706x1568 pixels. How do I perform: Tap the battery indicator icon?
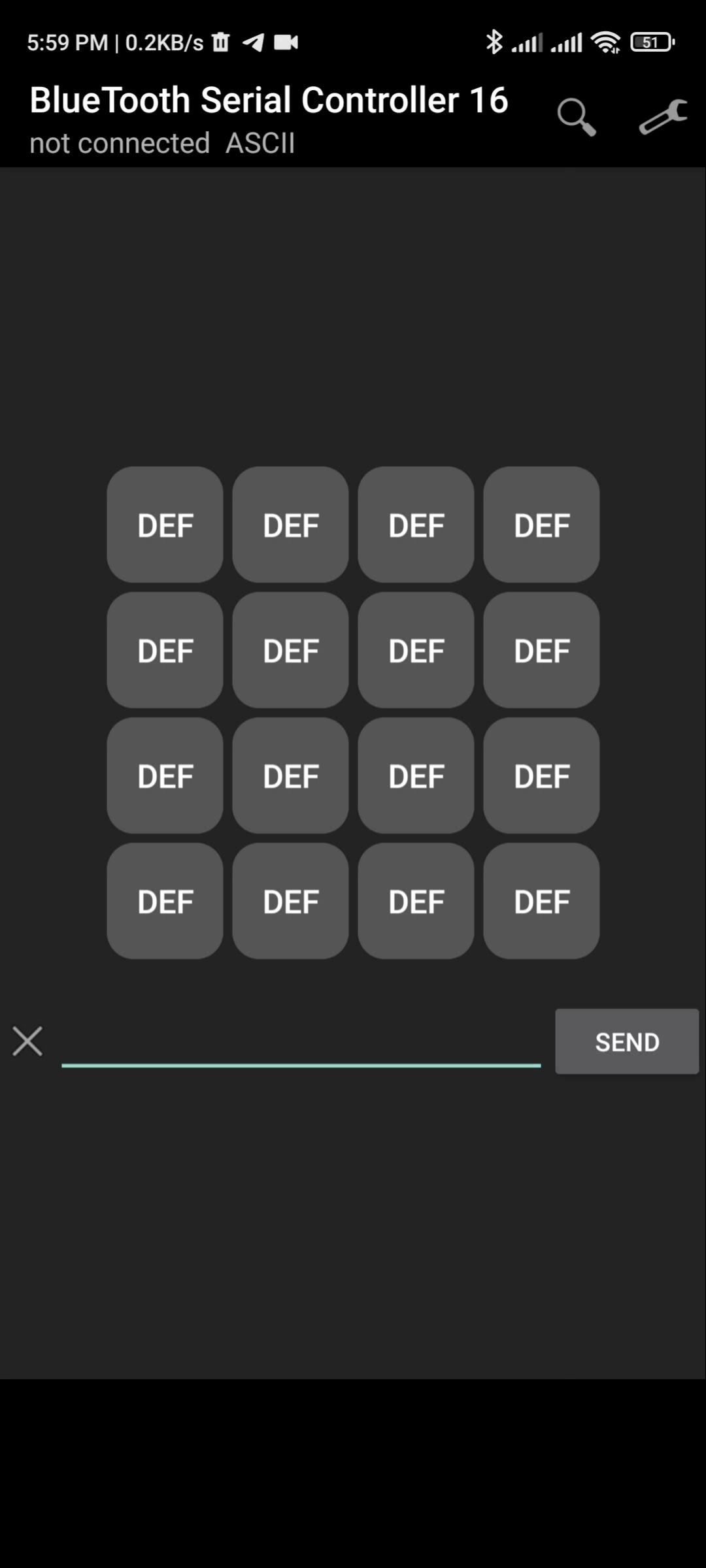[650, 41]
